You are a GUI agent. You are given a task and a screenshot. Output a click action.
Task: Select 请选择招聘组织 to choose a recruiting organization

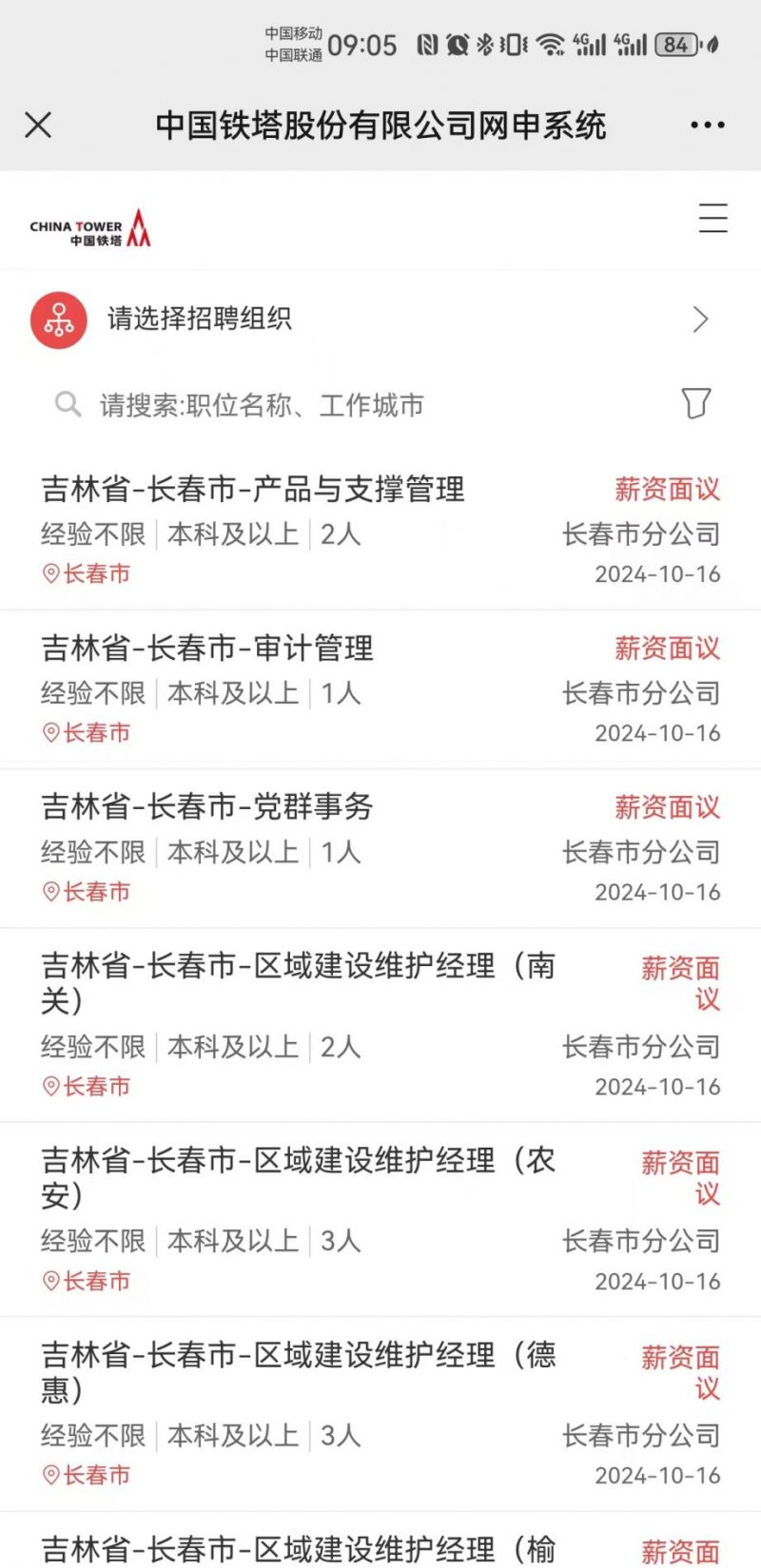tap(380, 319)
